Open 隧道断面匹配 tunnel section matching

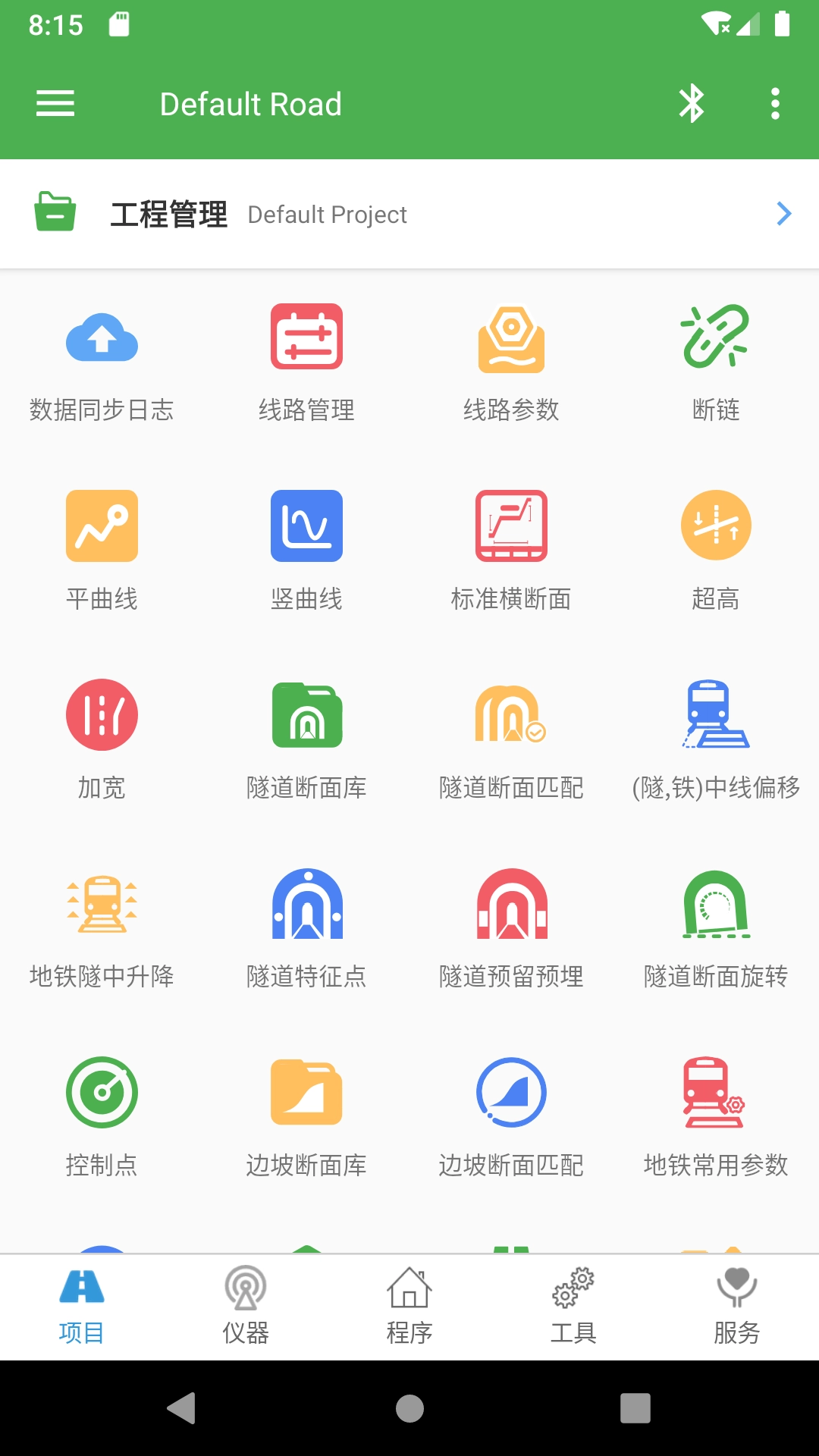pyautogui.click(x=512, y=734)
